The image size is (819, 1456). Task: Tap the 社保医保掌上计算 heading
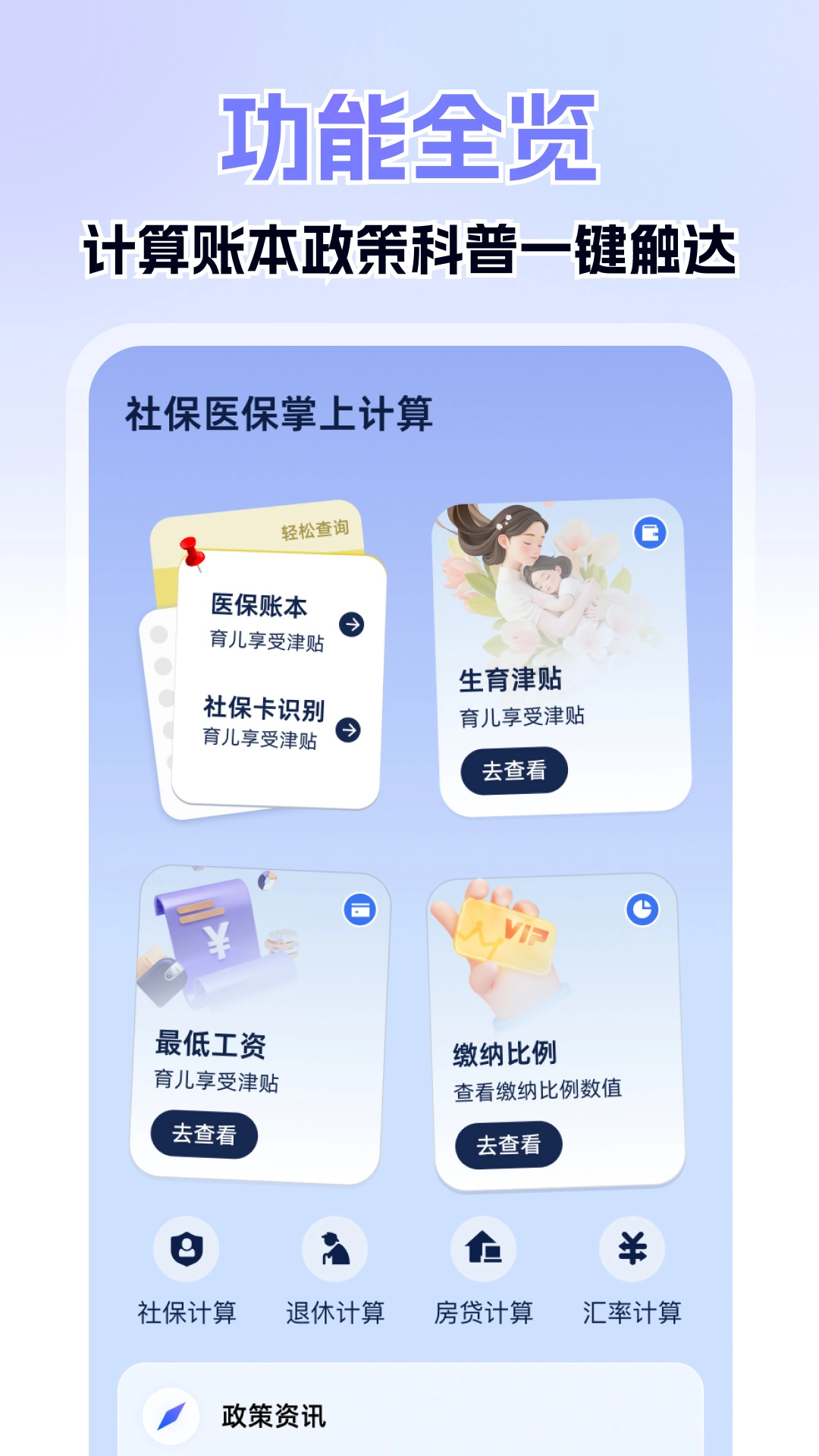pyautogui.click(x=281, y=410)
